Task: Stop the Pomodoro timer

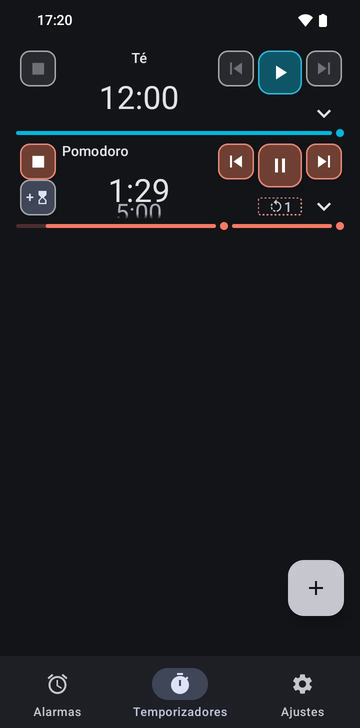Action: click(x=38, y=162)
